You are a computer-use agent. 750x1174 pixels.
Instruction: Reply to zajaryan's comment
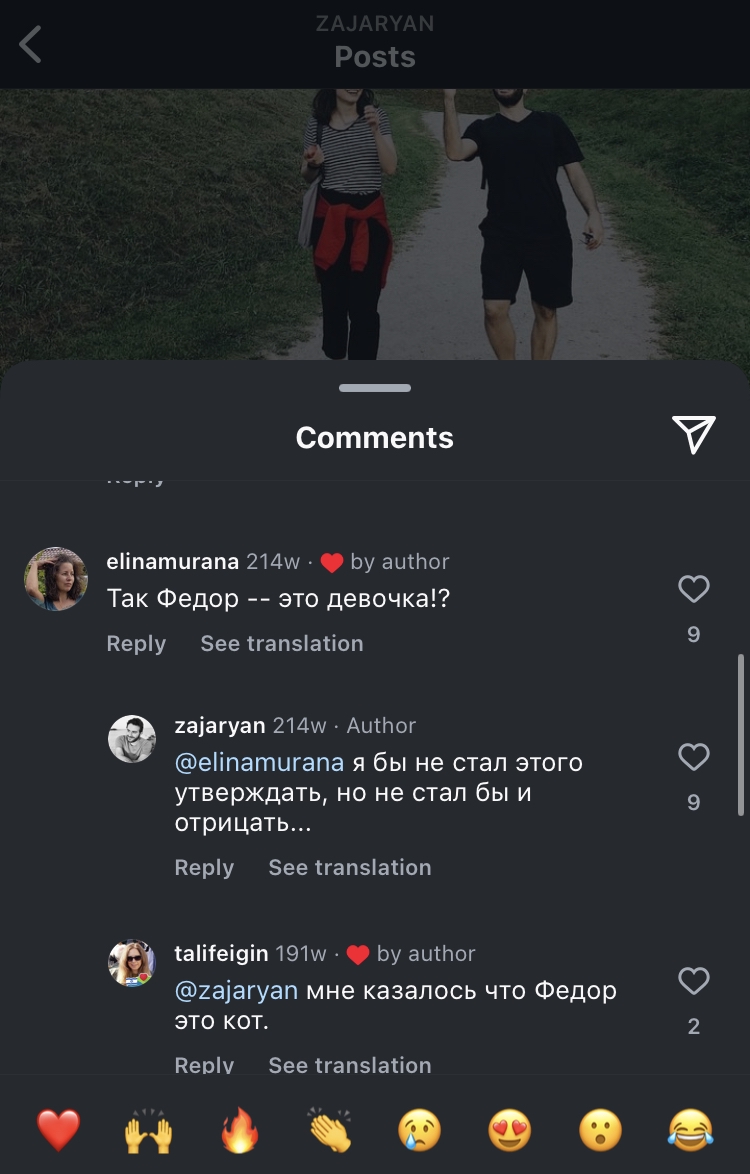204,868
